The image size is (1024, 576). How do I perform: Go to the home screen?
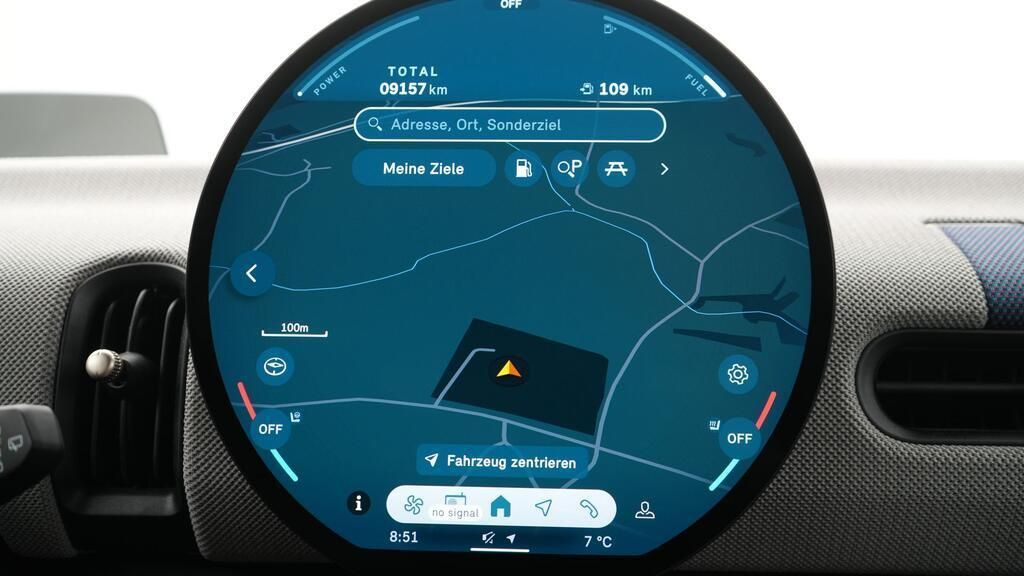click(x=500, y=507)
